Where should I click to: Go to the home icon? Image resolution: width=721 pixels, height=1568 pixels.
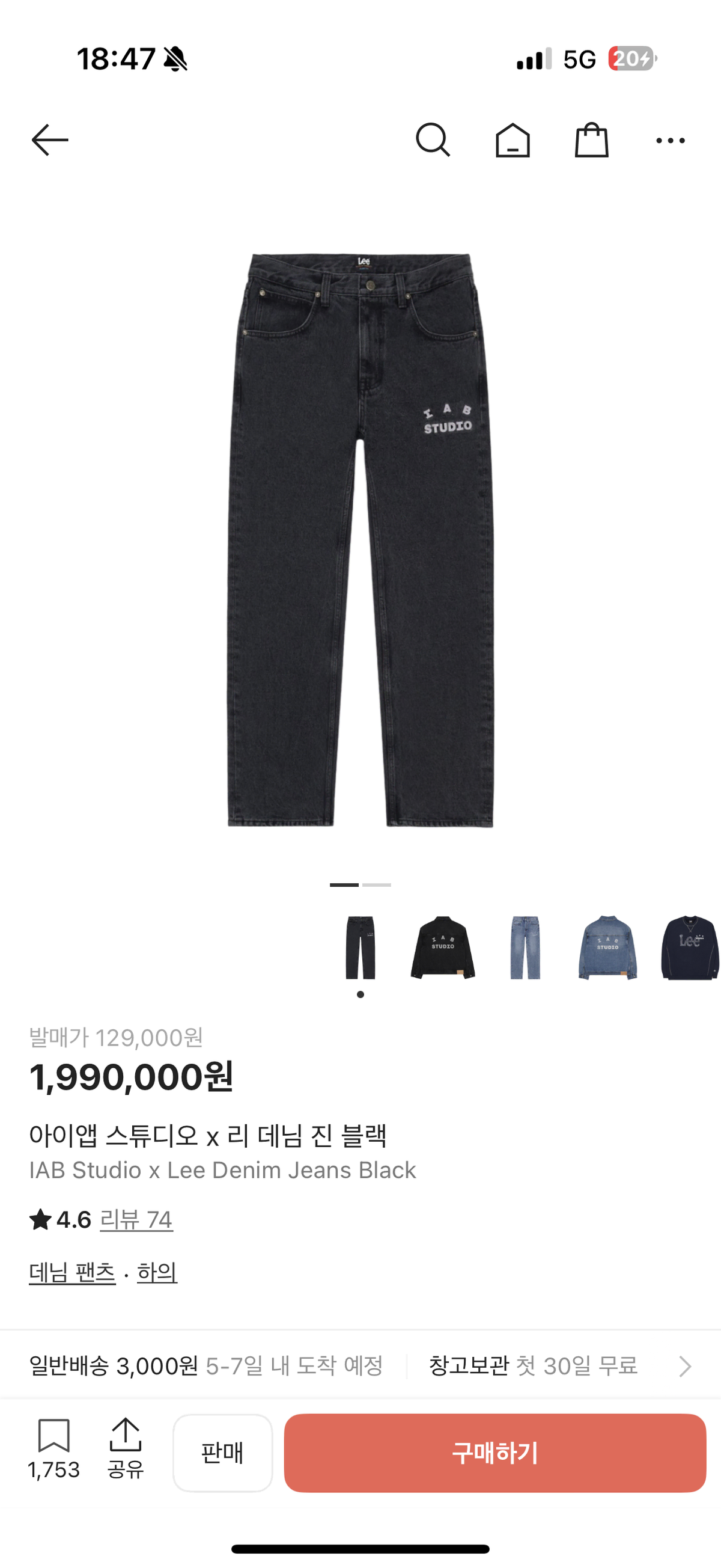click(x=514, y=139)
